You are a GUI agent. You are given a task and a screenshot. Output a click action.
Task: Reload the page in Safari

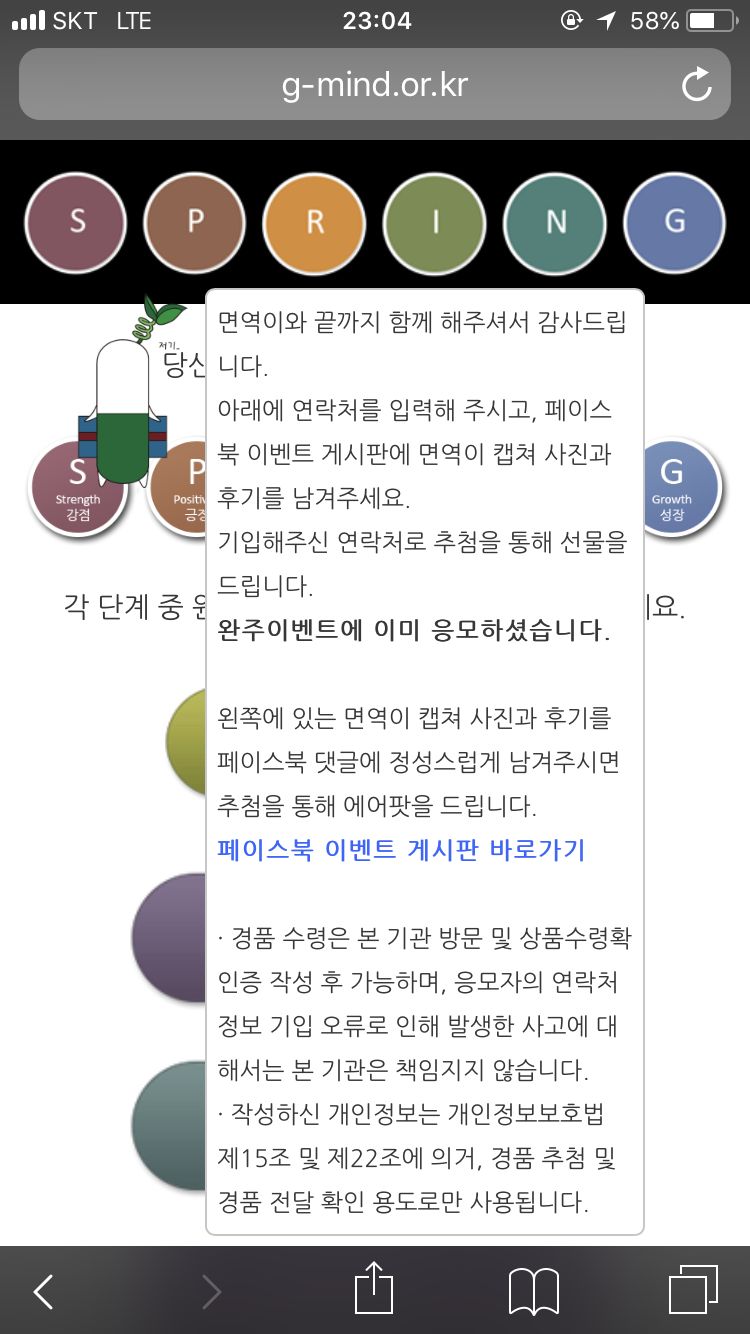[x=697, y=85]
